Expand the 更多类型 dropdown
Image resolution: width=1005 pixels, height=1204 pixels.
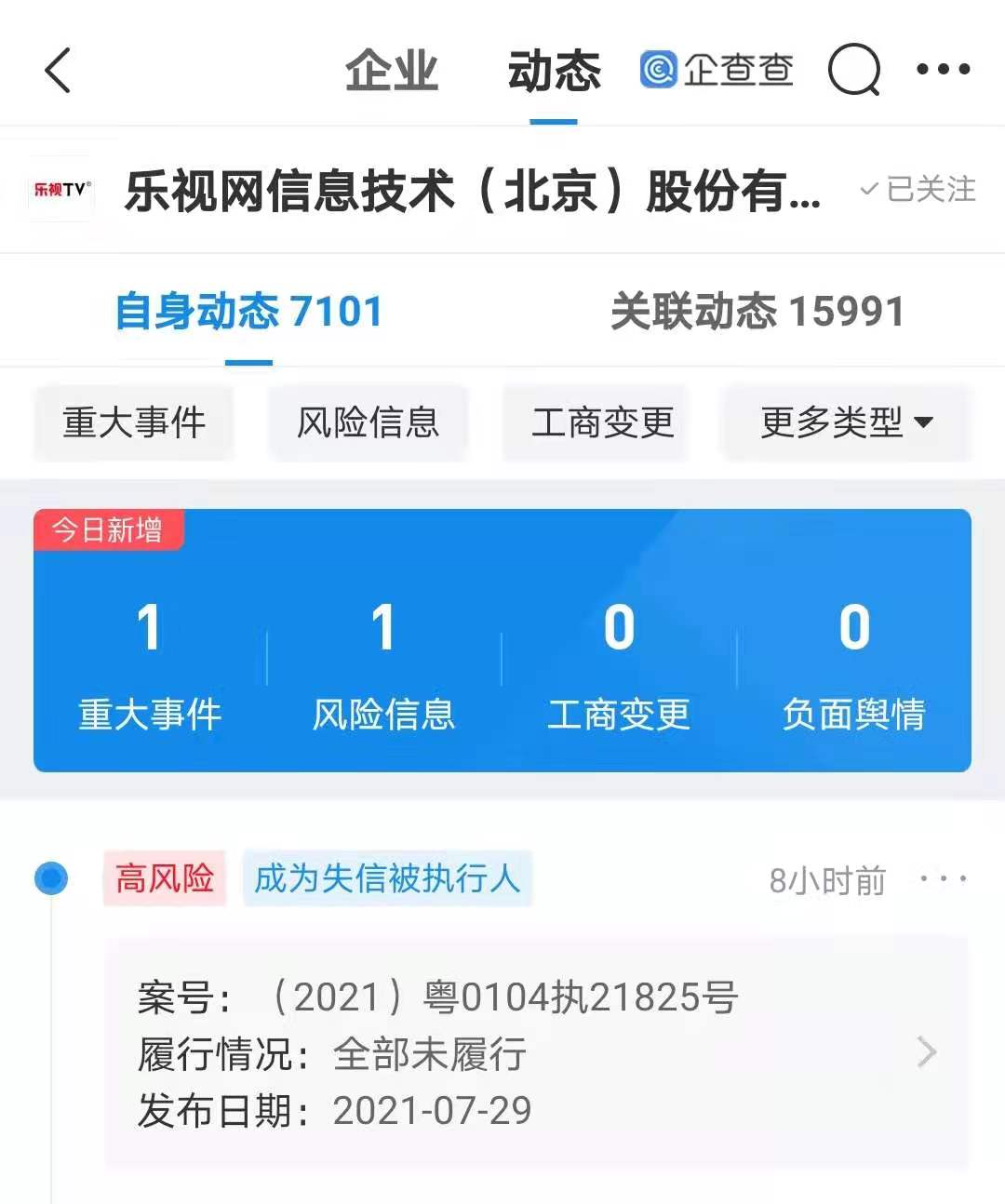(847, 422)
